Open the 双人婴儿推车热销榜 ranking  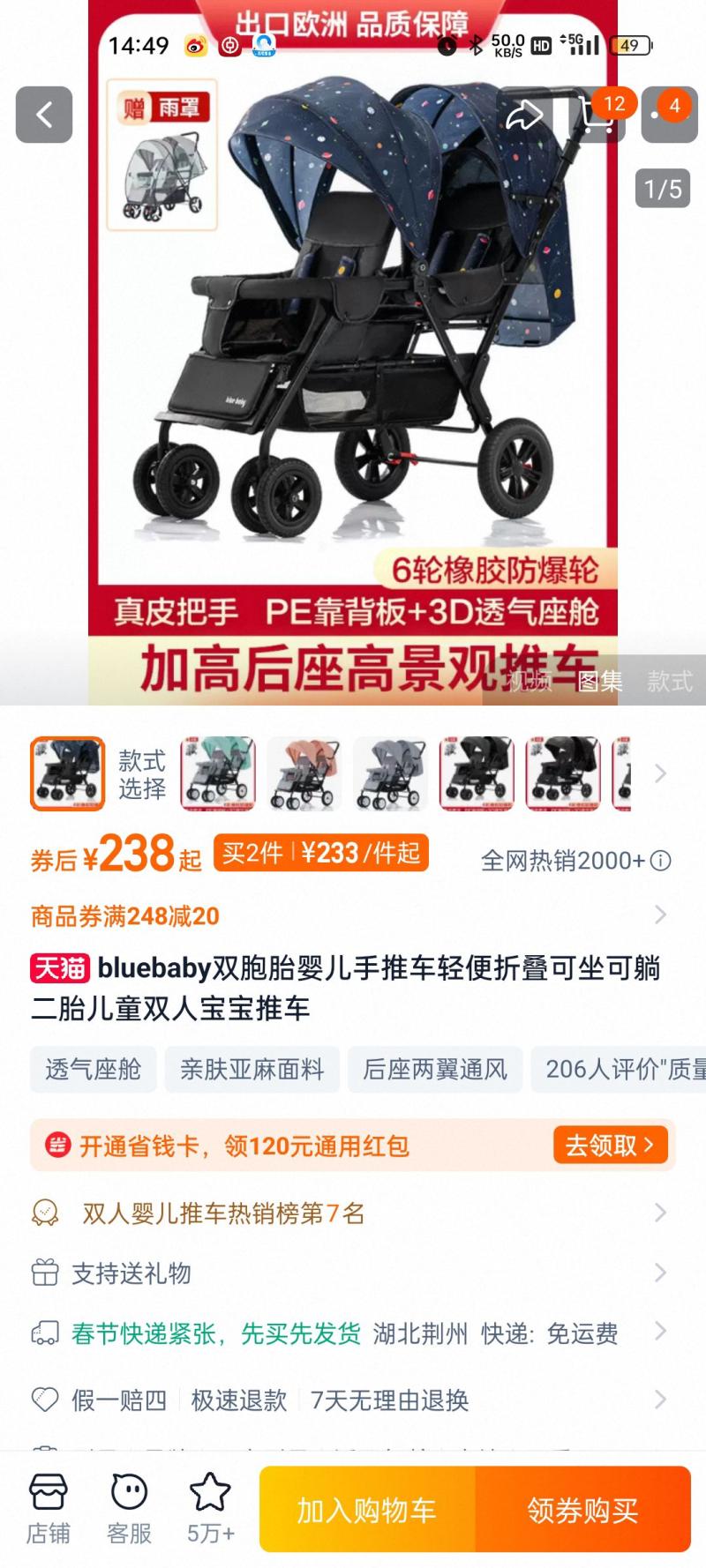344,1213
